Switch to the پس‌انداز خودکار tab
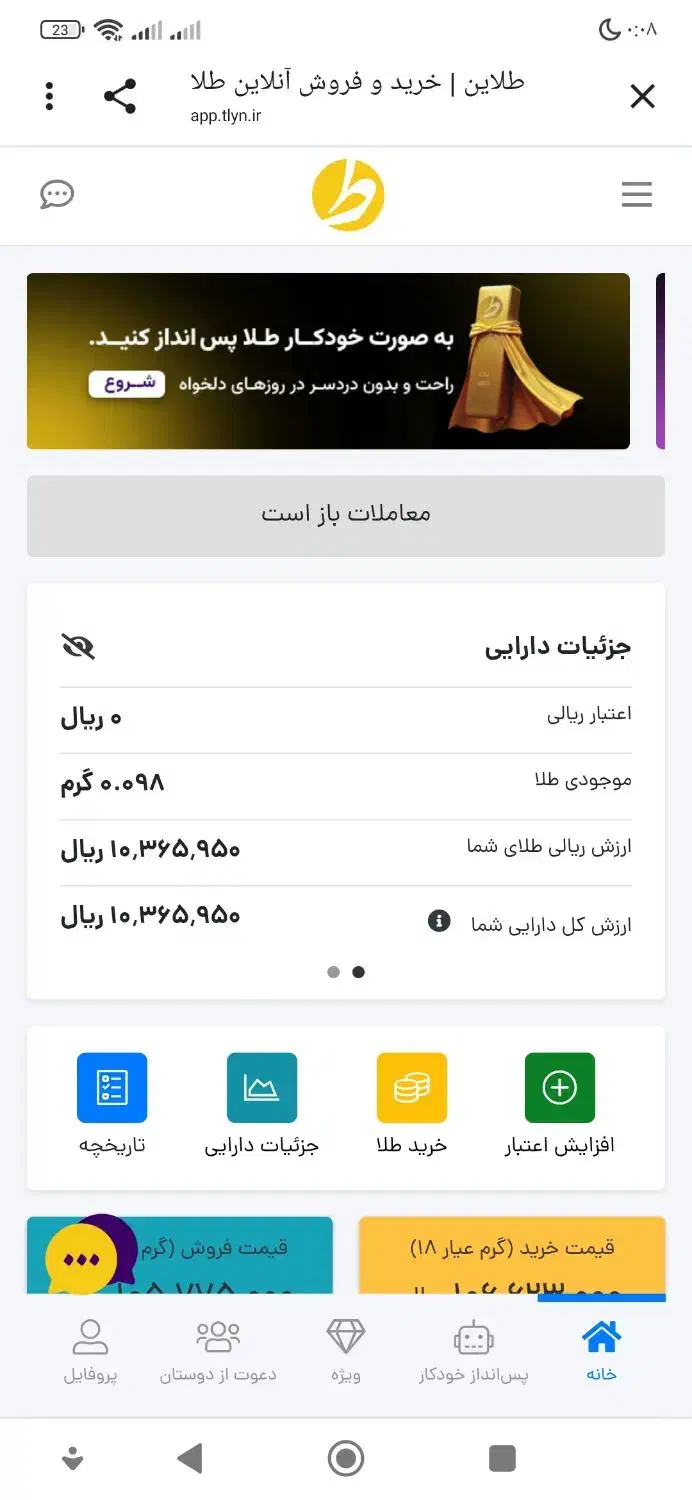This screenshot has height=1500, width=692. (473, 1350)
